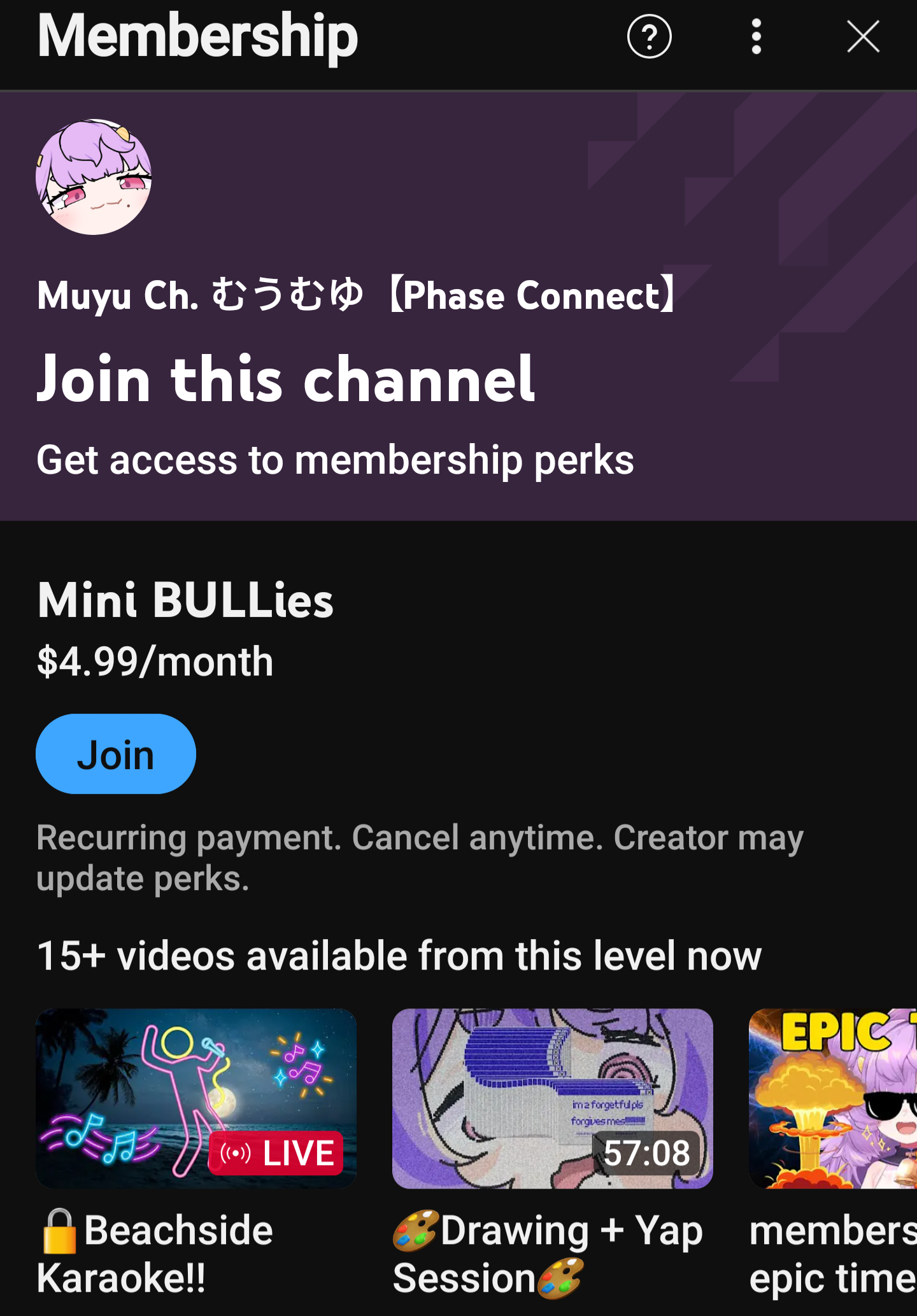
Task: Open the Beachside Karaoke live video
Action: pyautogui.click(x=196, y=1098)
